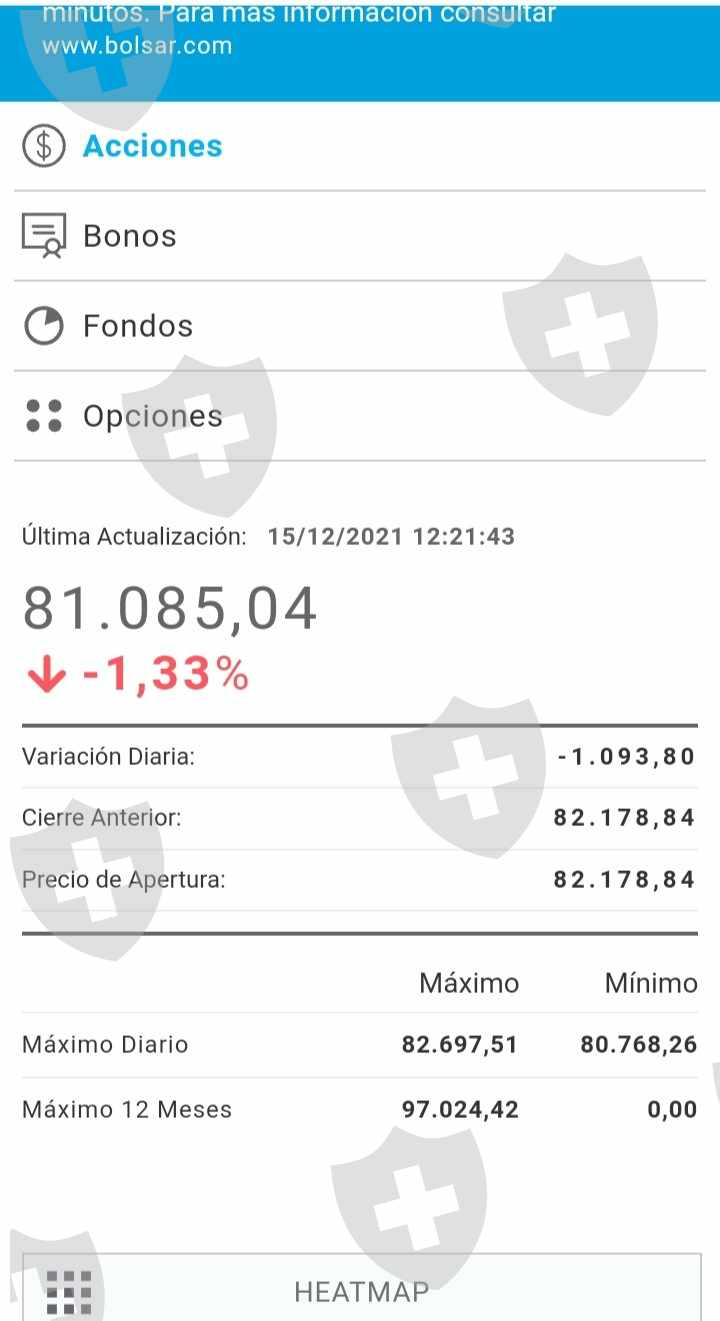Go to the Fondos section
This screenshot has height=1321, width=720.
[x=137, y=326]
